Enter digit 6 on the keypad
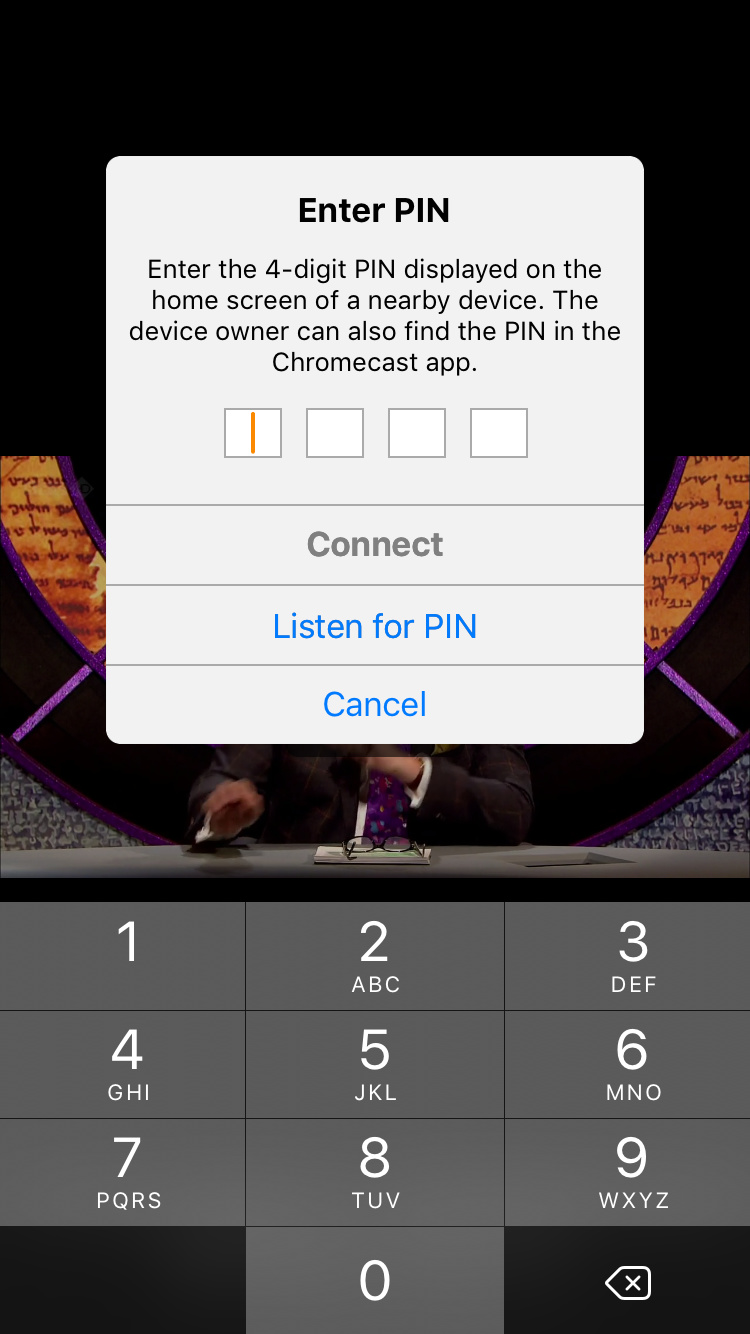 pyautogui.click(x=628, y=1064)
